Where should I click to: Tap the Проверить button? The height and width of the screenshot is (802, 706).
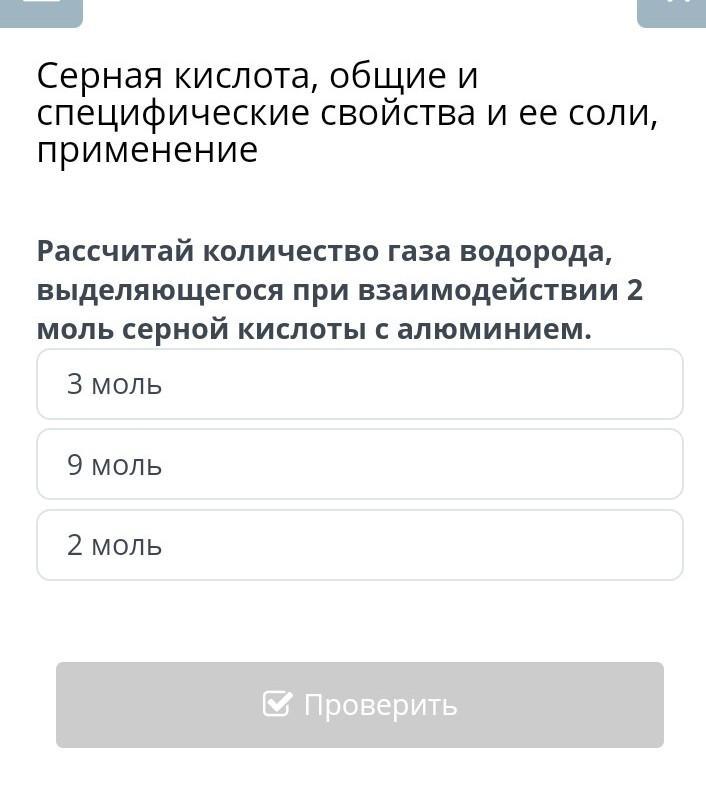pos(359,705)
